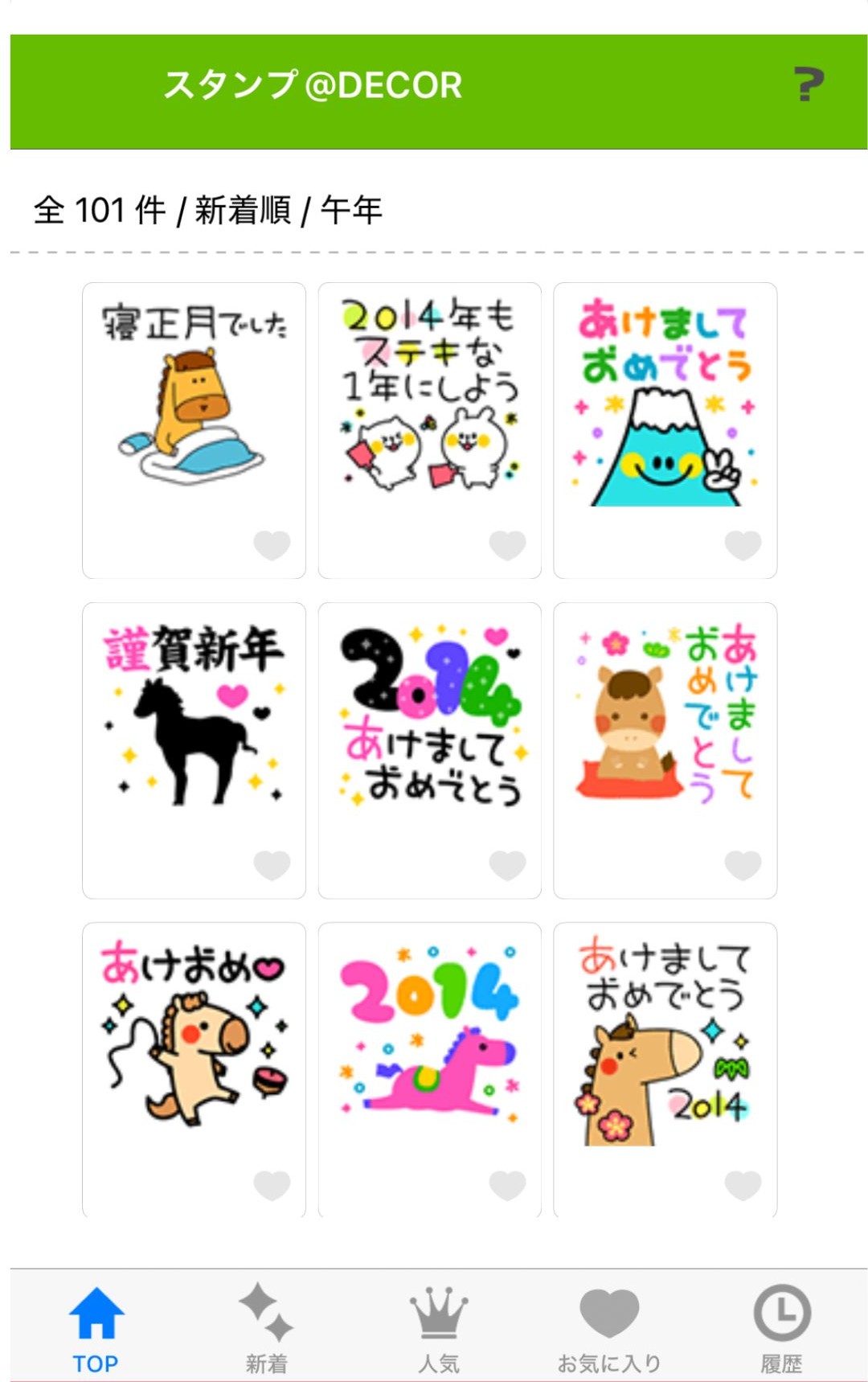Favorite the pink rocking horse stamp
The height and width of the screenshot is (1382, 868).
click(507, 1184)
